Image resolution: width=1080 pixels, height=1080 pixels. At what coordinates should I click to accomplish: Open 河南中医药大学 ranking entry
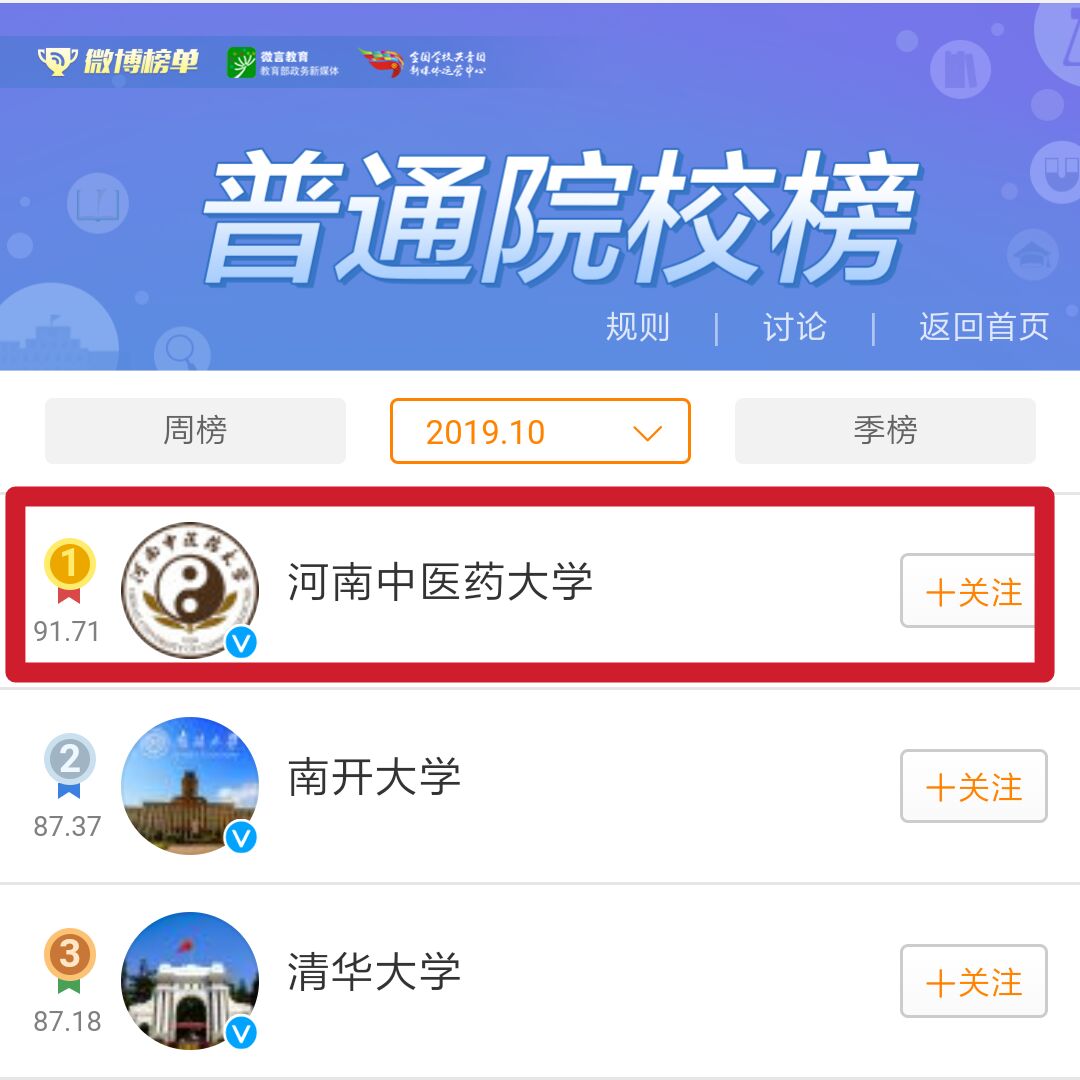[440, 583]
